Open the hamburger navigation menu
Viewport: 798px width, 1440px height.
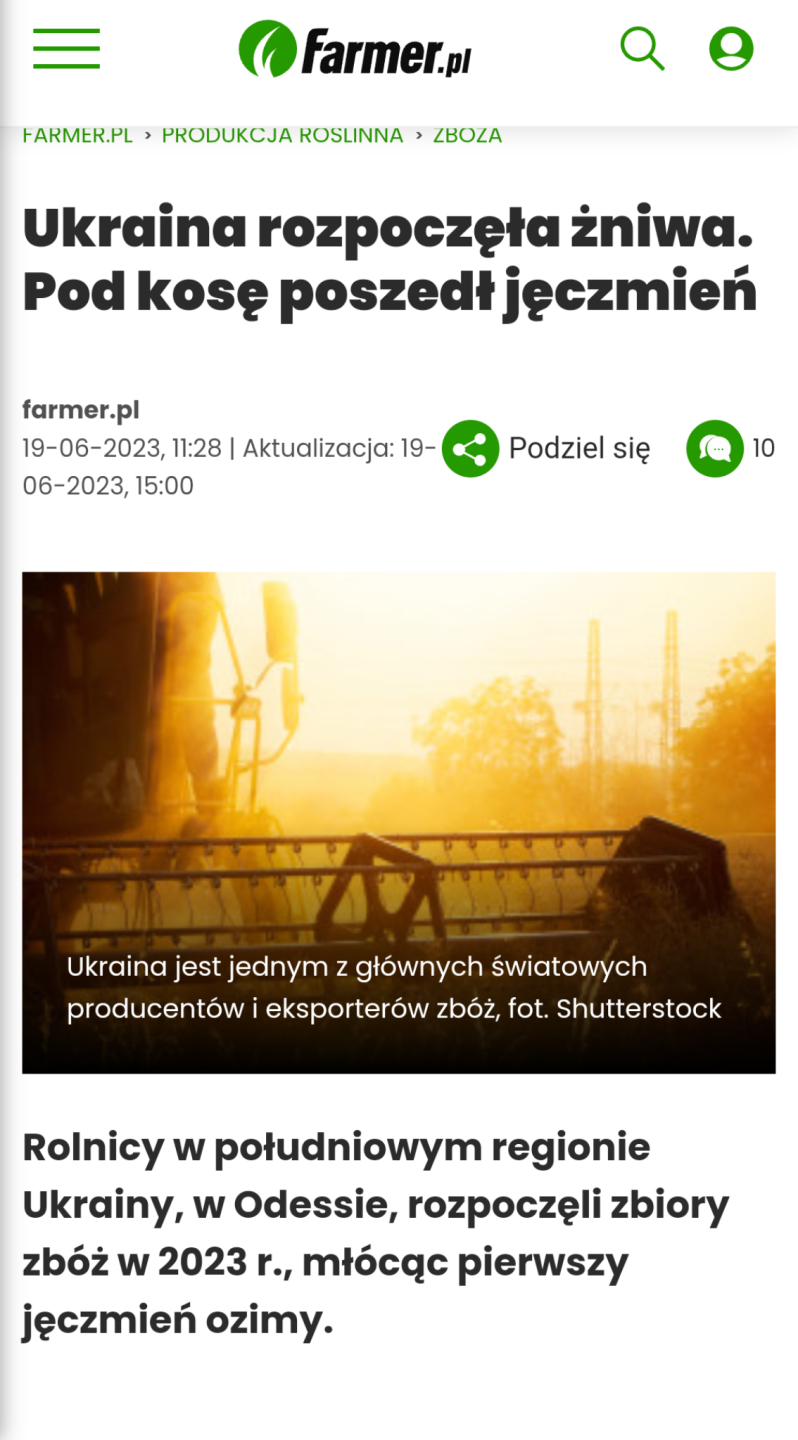(x=66, y=48)
